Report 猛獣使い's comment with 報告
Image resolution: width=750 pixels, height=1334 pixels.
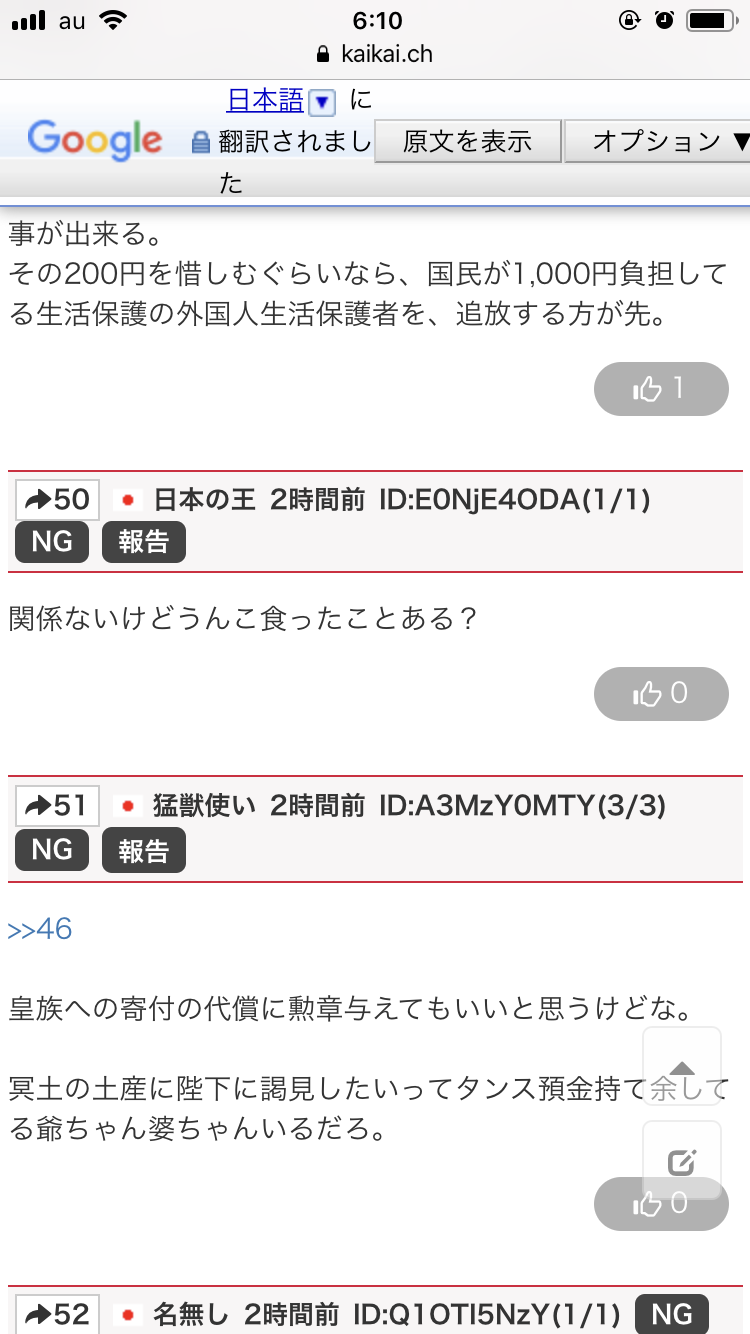click(x=144, y=850)
